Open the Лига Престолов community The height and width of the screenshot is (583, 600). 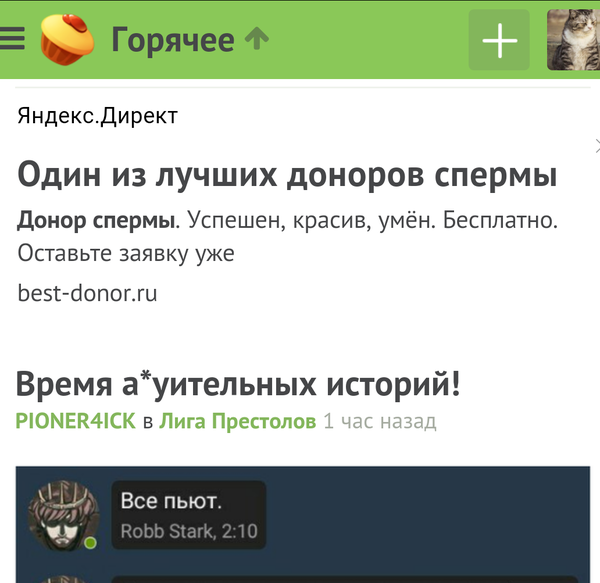coord(237,421)
